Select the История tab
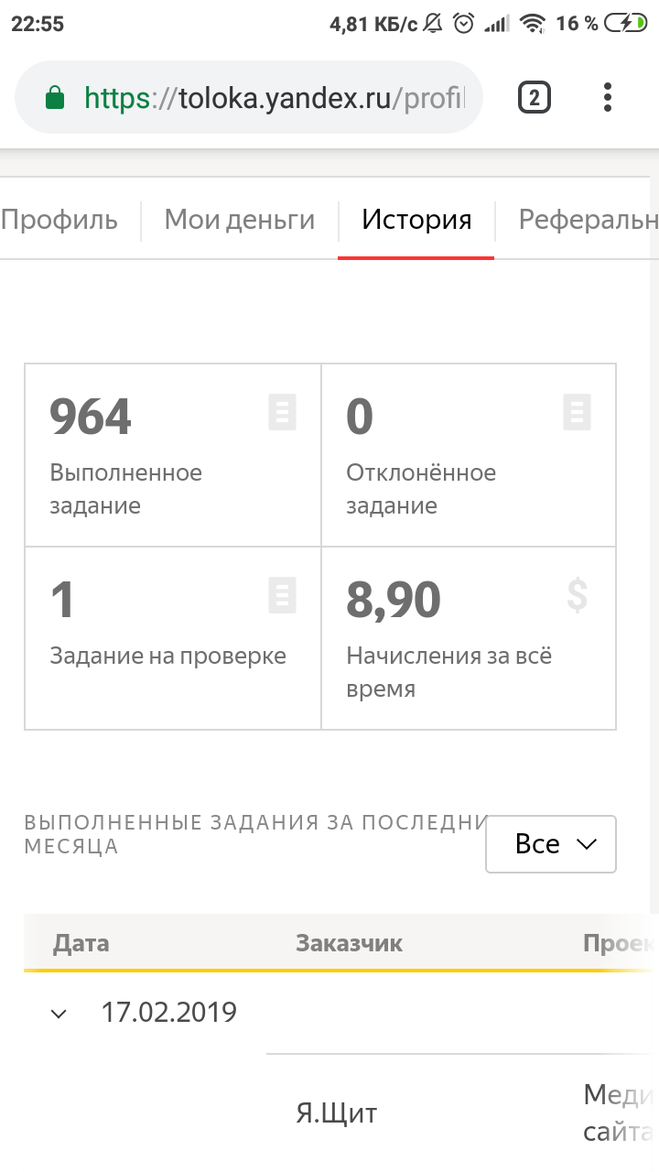 [x=416, y=220]
